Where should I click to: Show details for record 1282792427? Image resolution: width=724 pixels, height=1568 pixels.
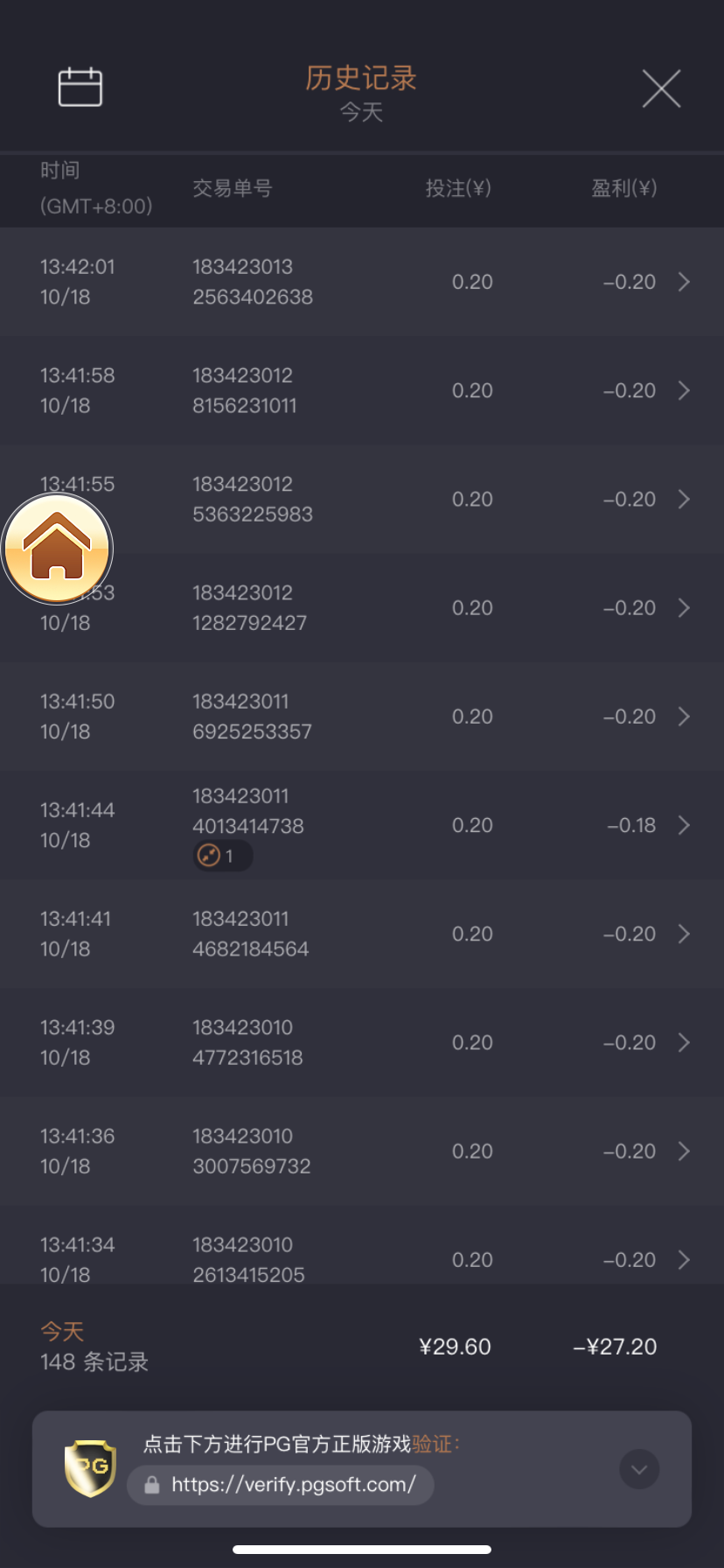click(x=362, y=607)
